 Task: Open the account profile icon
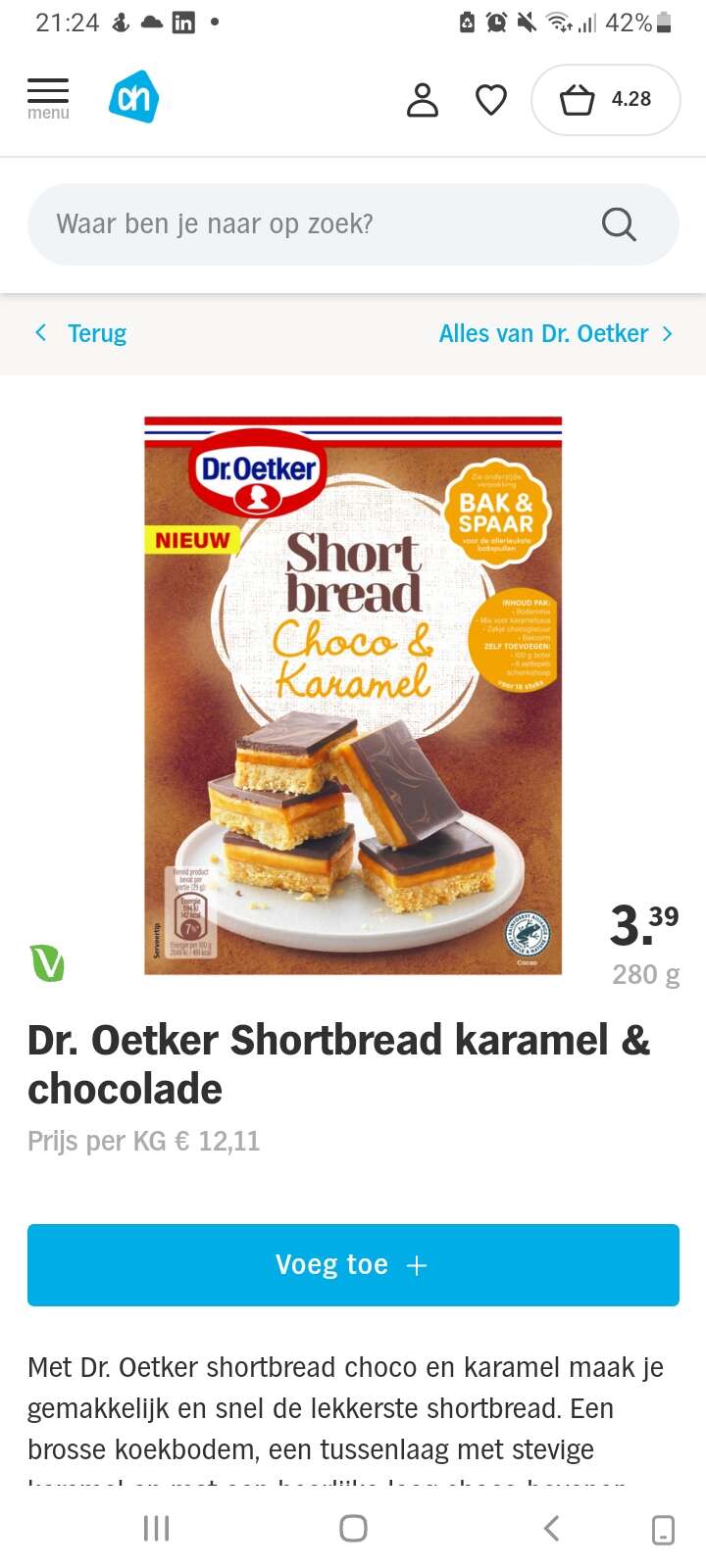pos(423,100)
